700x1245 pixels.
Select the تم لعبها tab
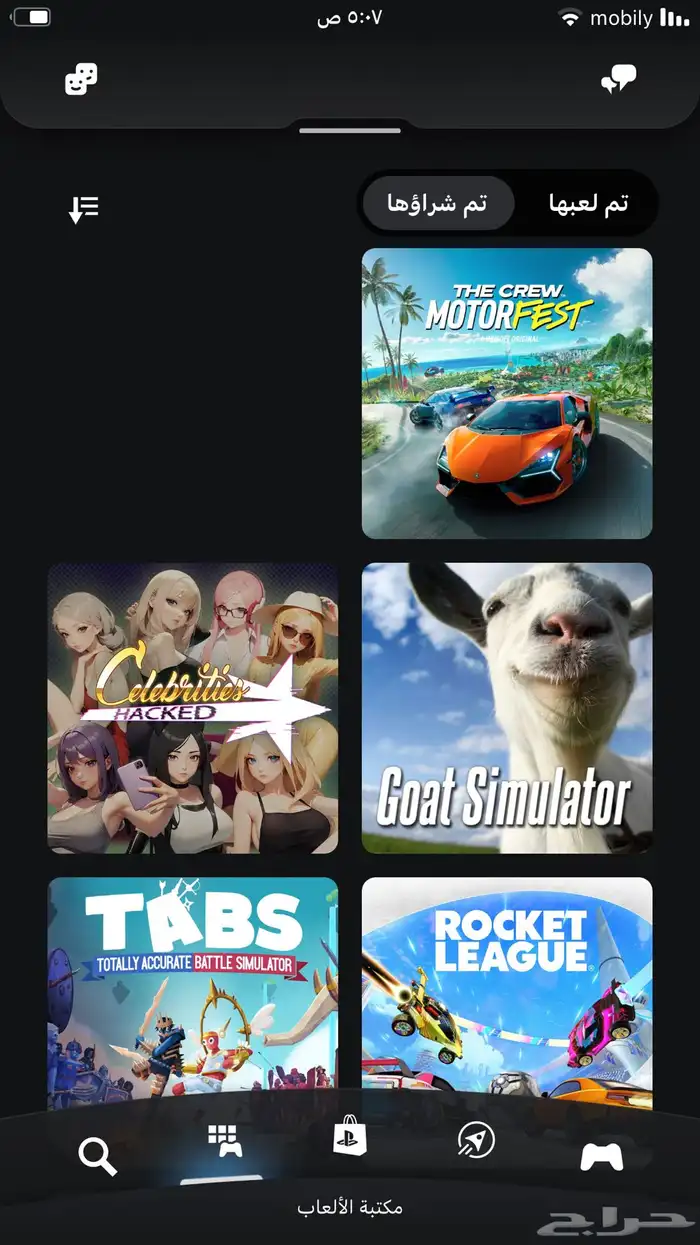point(588,204)
